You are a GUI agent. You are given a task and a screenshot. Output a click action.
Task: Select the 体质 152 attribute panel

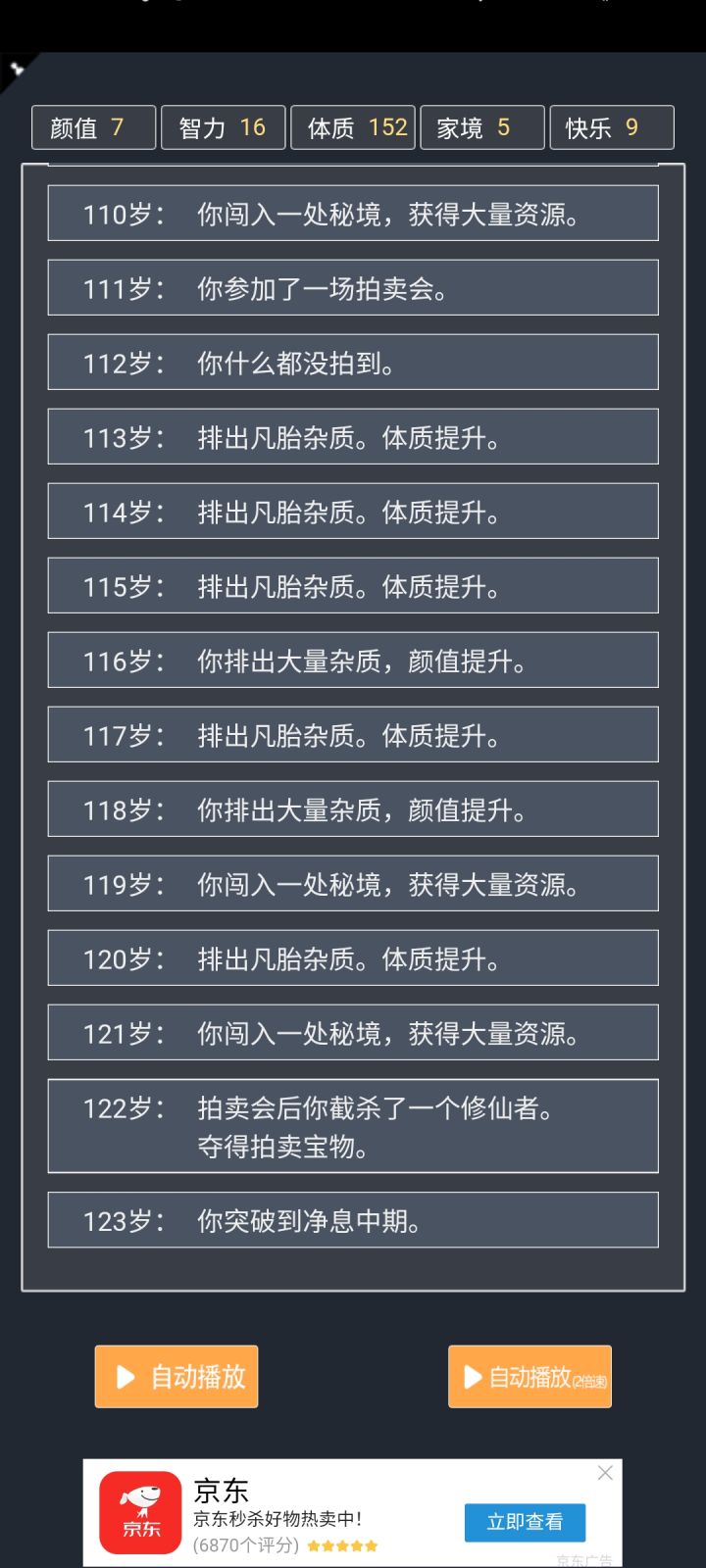pos(353,127)
